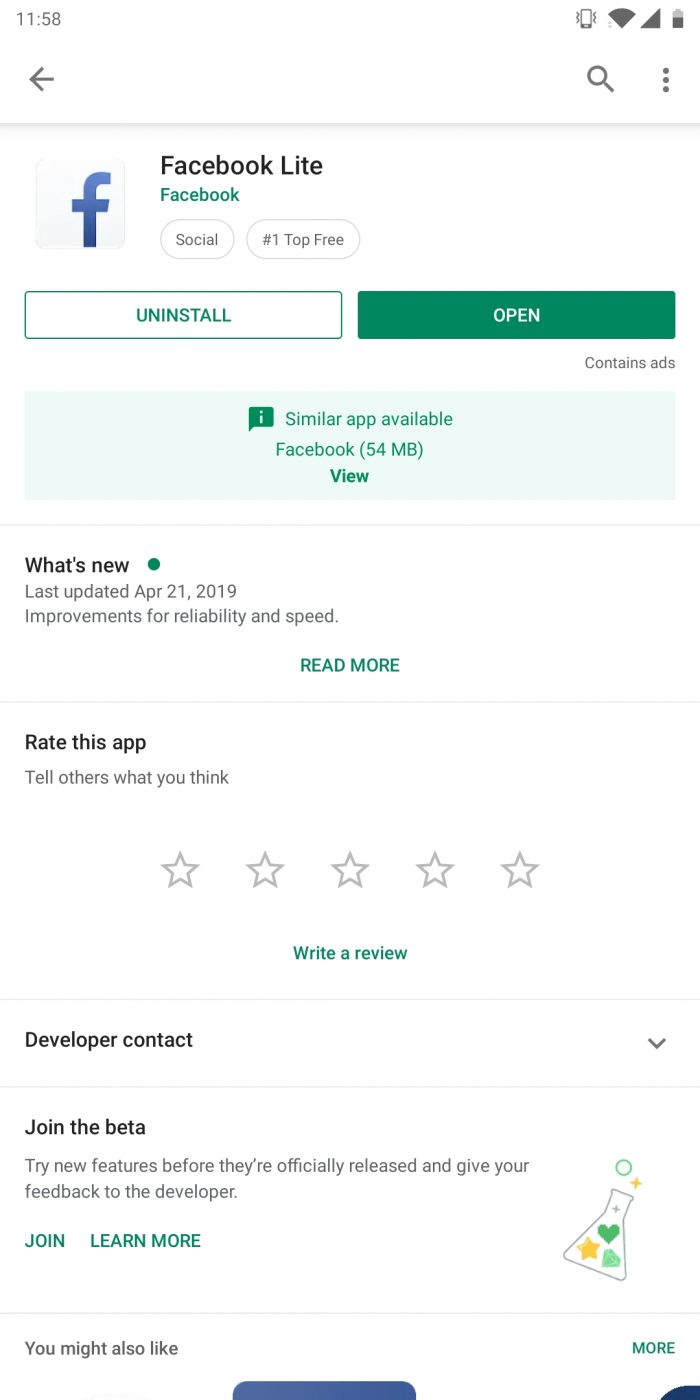The width and height of the screenshot is (700, 1400).
Task: Tap READ MORE under What's new
Action: coord(350,665)
